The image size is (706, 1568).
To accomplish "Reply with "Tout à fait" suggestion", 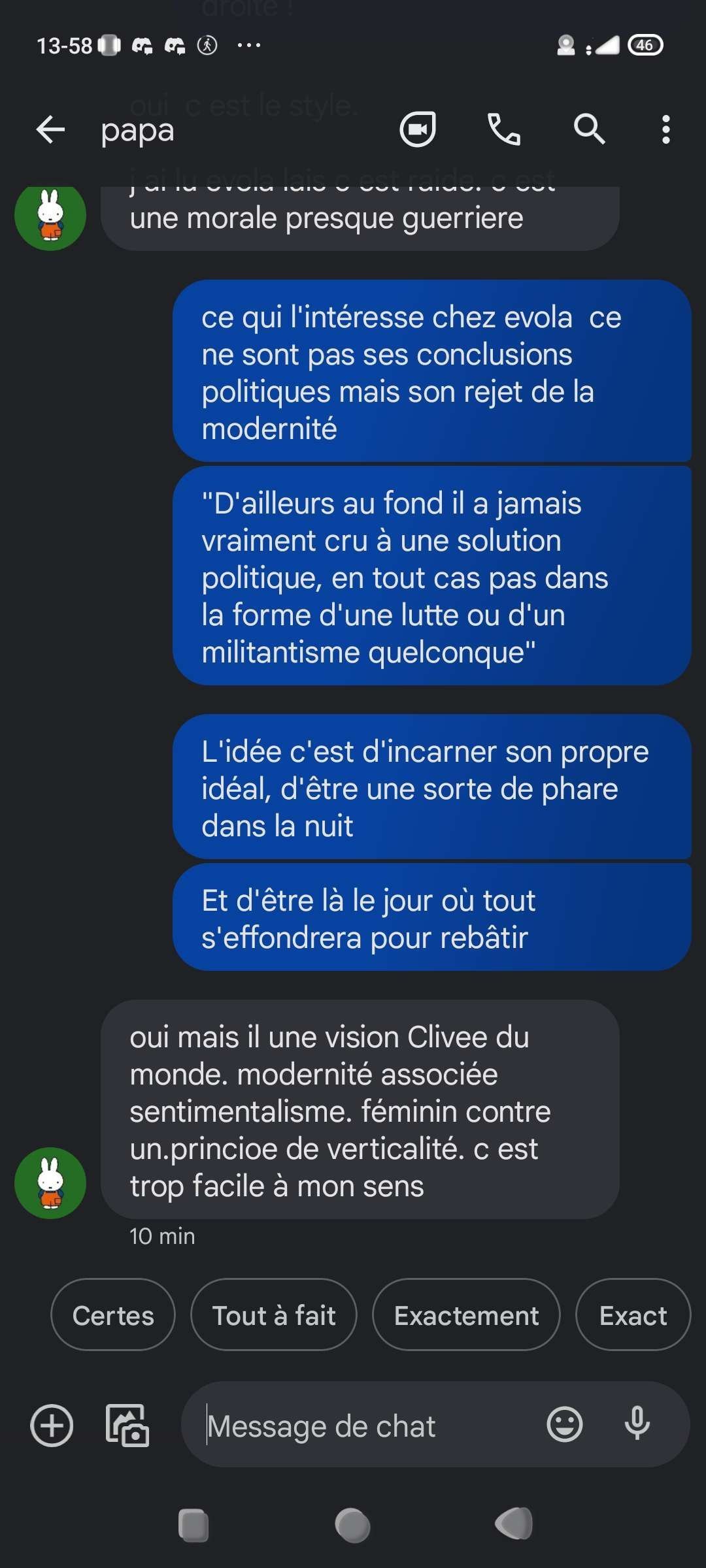I will click(x=274, y=1315).
